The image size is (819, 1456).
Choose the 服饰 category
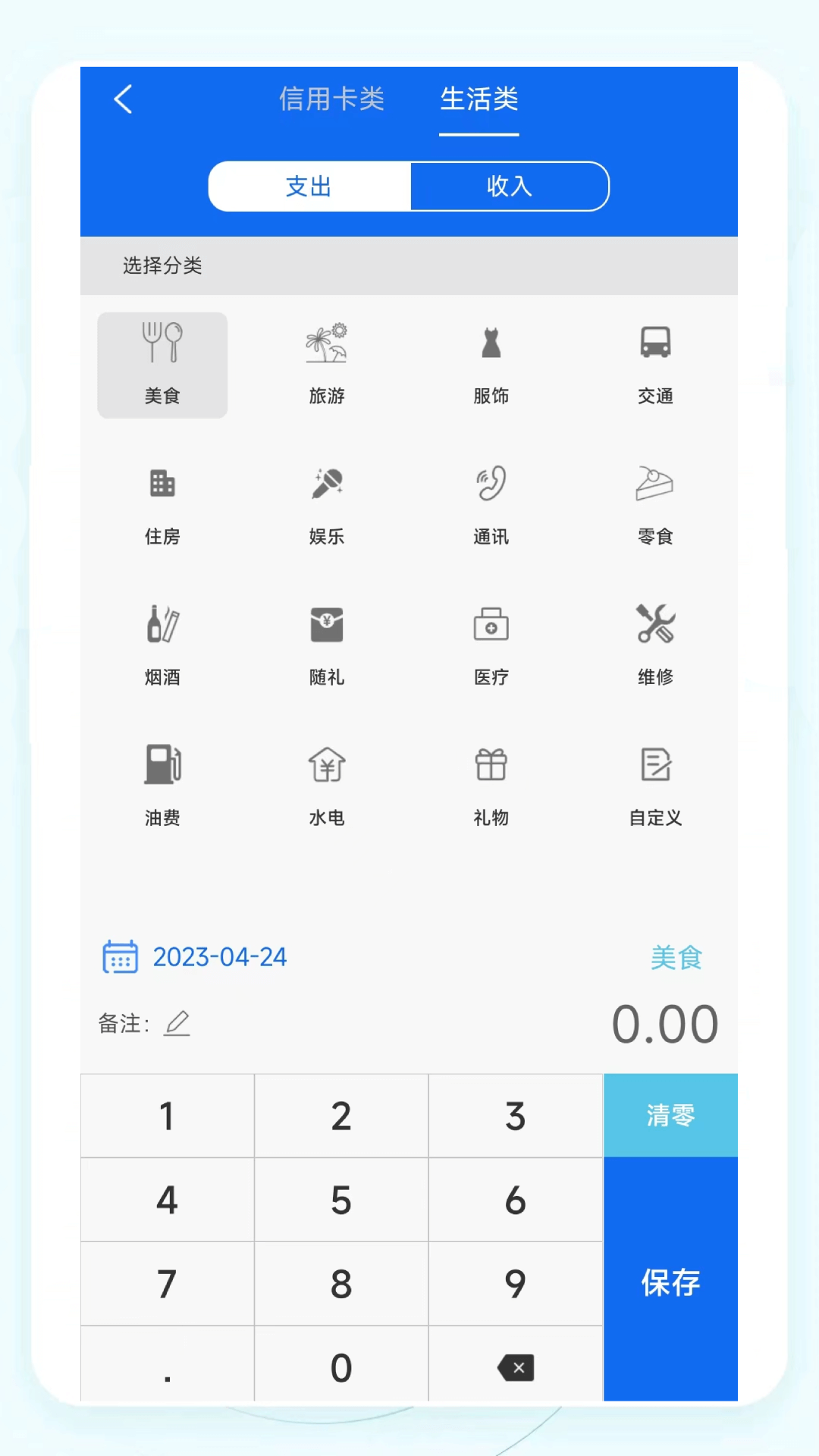point(491,364)
